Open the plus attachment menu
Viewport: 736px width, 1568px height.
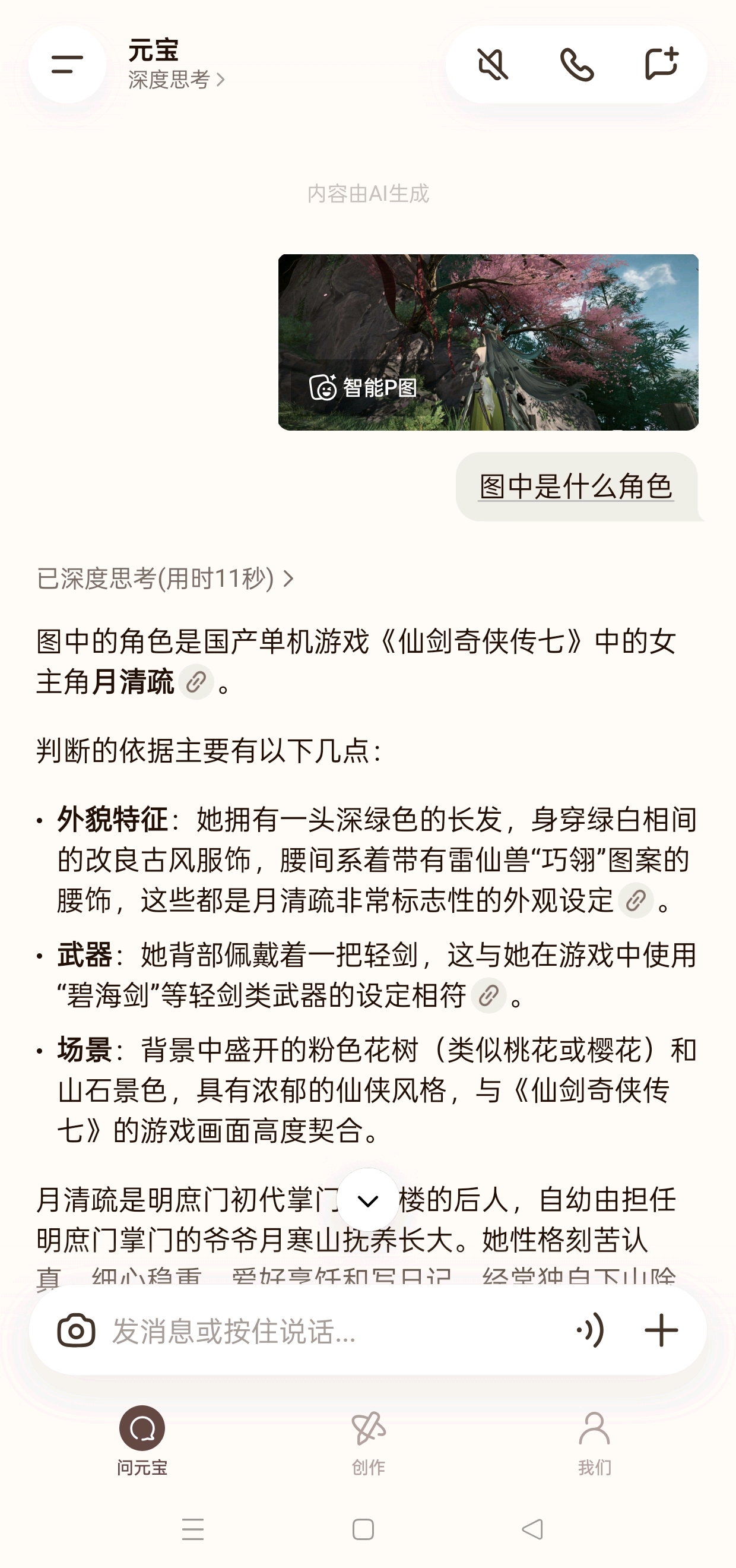coord(661,1330)
